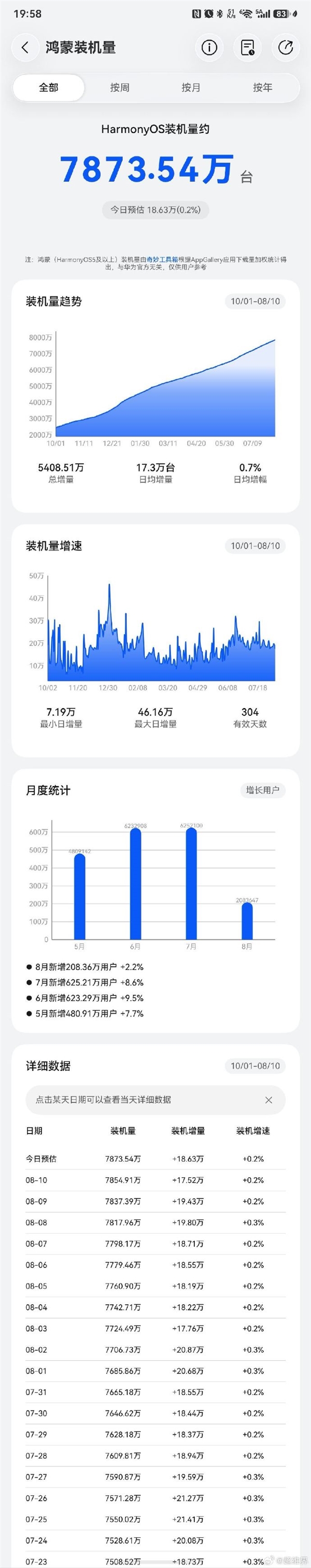Open the 奇妙工具箱 link in the note
The width and height of the screenshot is (311, 1568).
pos(162,259)
